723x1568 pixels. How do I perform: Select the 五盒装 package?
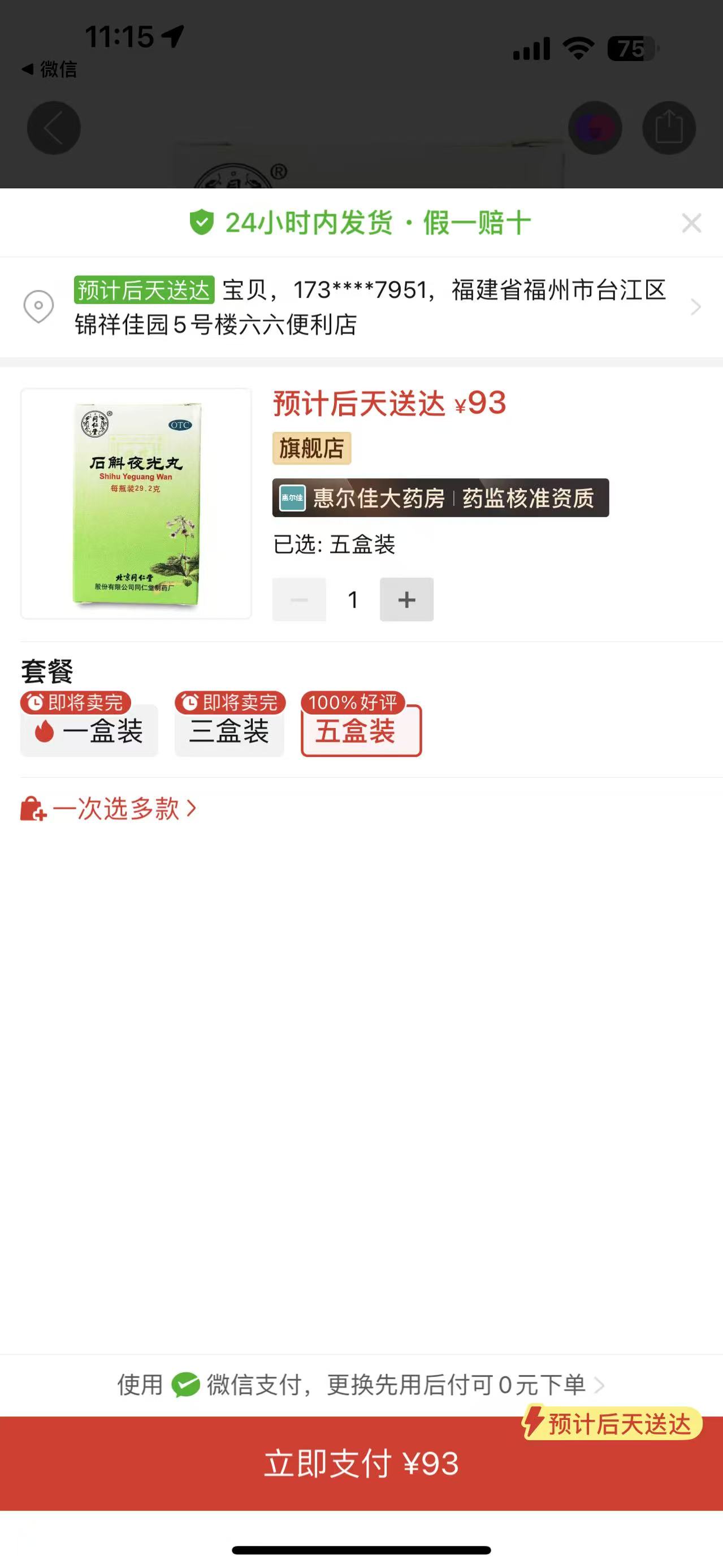coord(361,730)
